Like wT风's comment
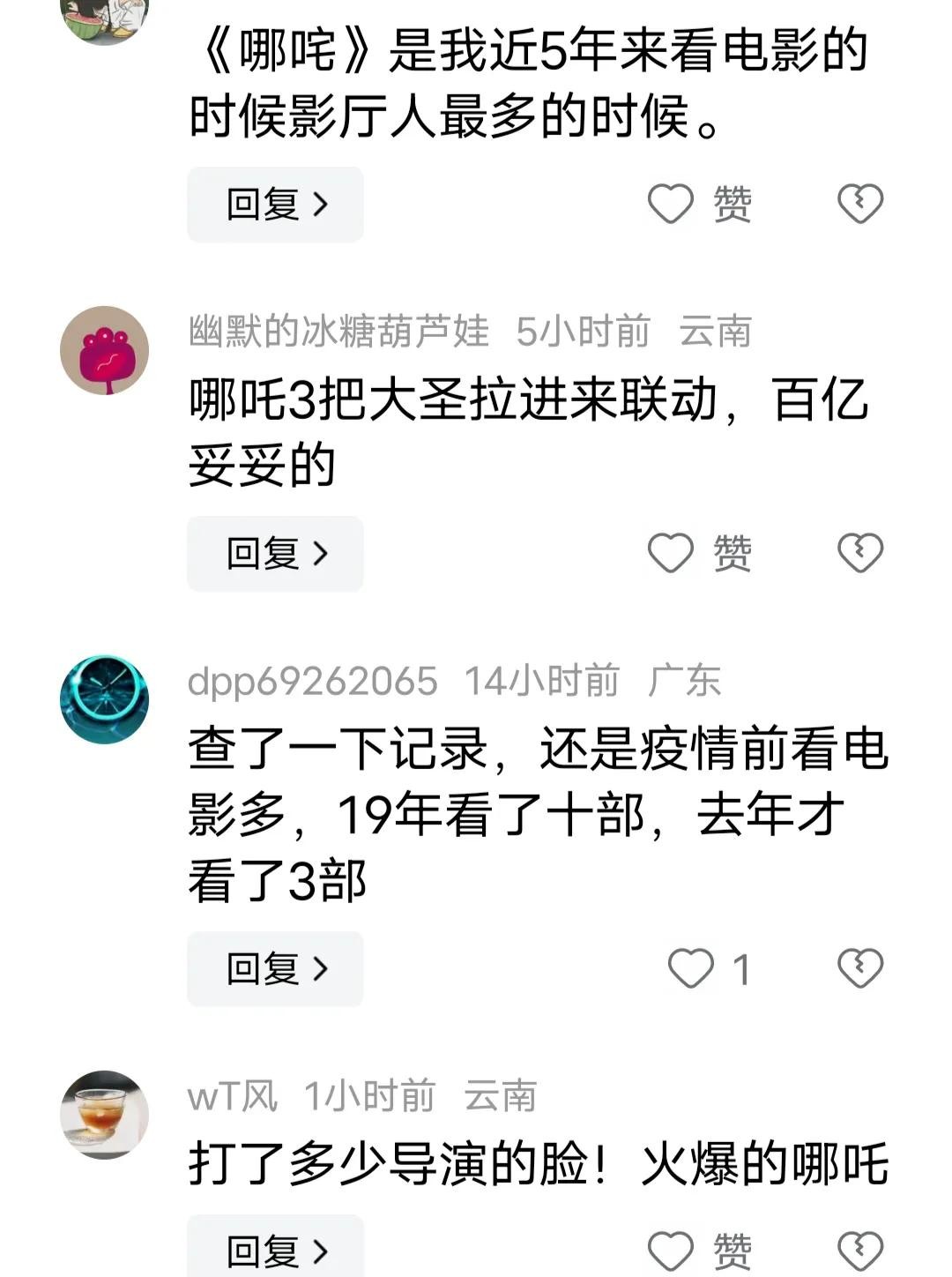The height and width of the screenshot is (1277, 952). click(x=672, y=1251)
